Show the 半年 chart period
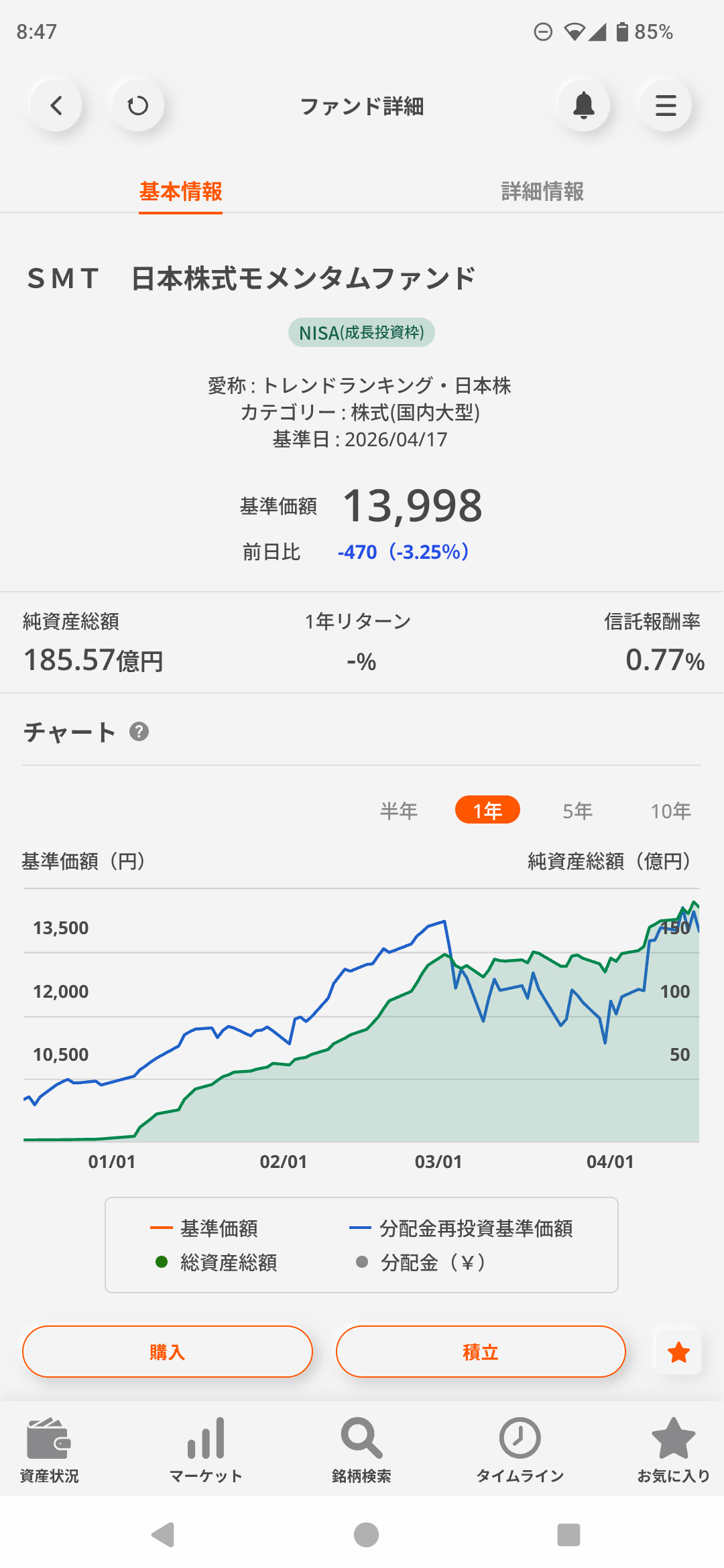The width and height of the screenshot is (724, 1568). pyautogui.click(x=399, y=811)
